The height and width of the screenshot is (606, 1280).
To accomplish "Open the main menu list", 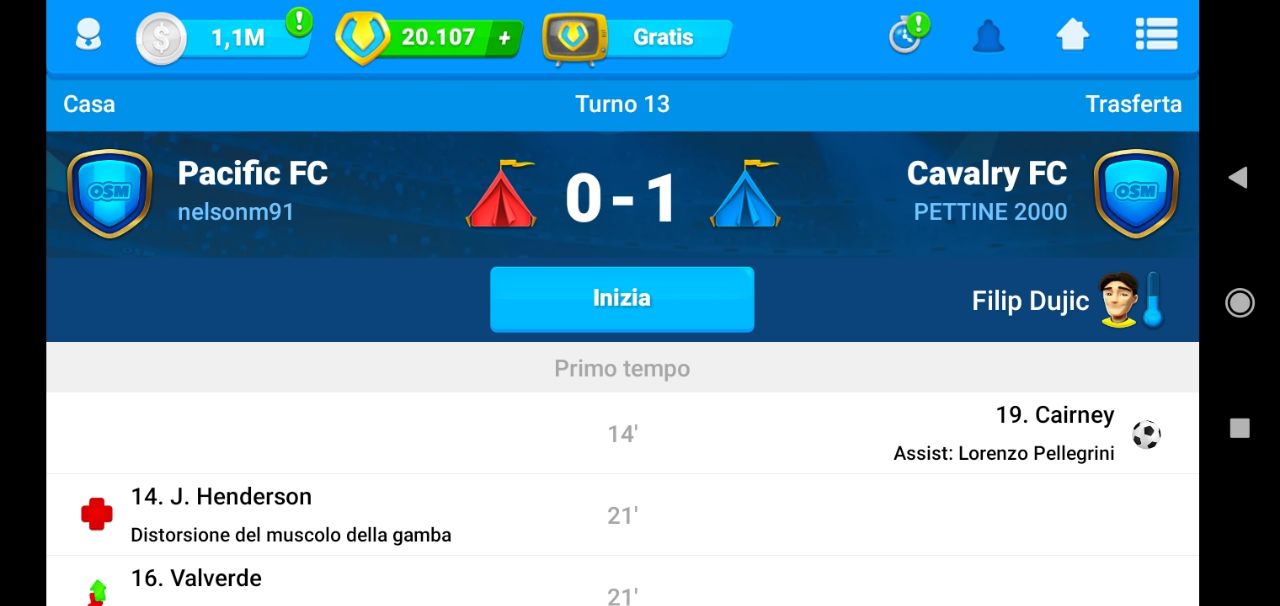I will tap(1156, 36).
